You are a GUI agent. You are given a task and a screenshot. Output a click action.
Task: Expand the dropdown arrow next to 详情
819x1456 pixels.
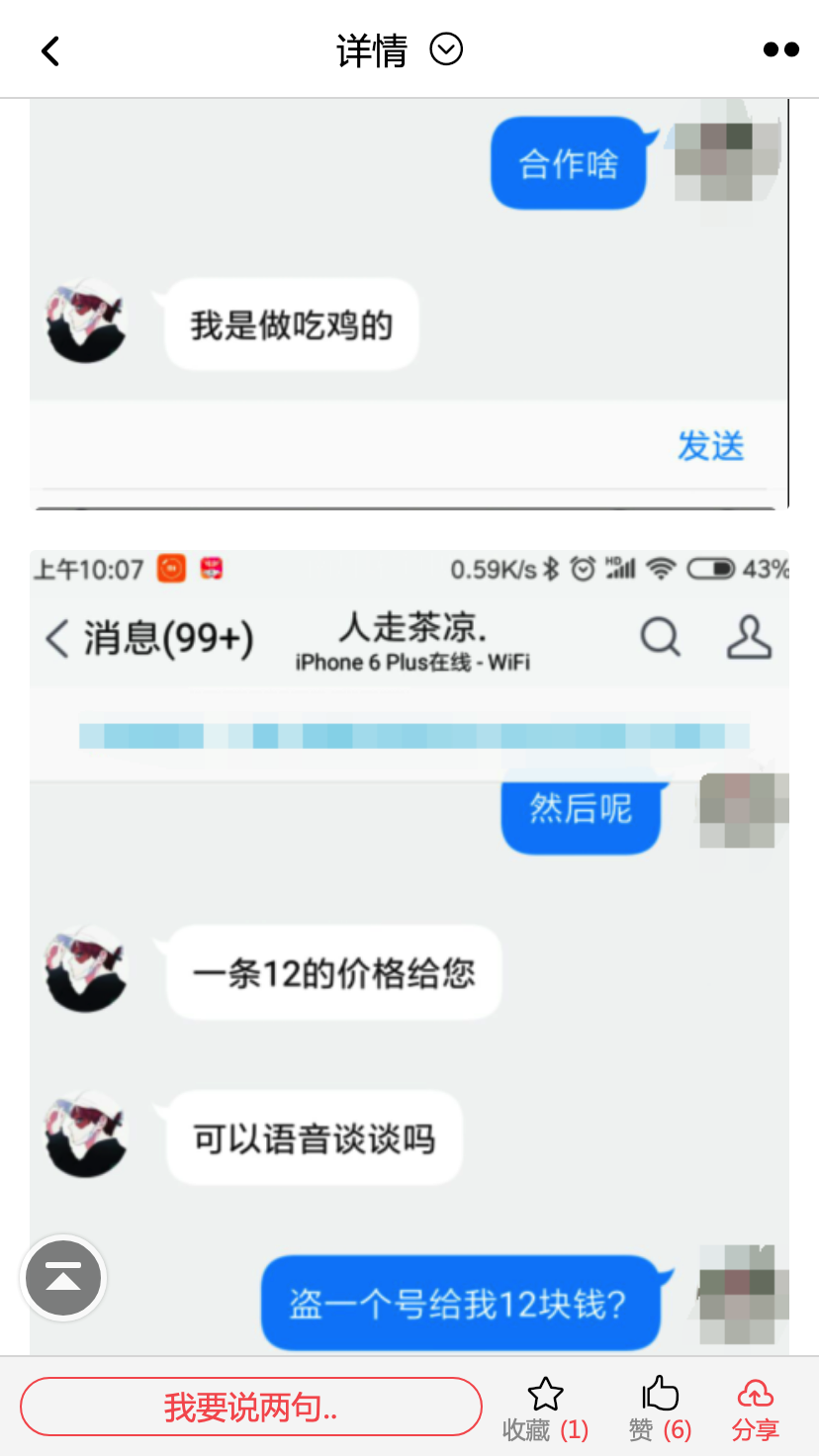pos(445,49)
